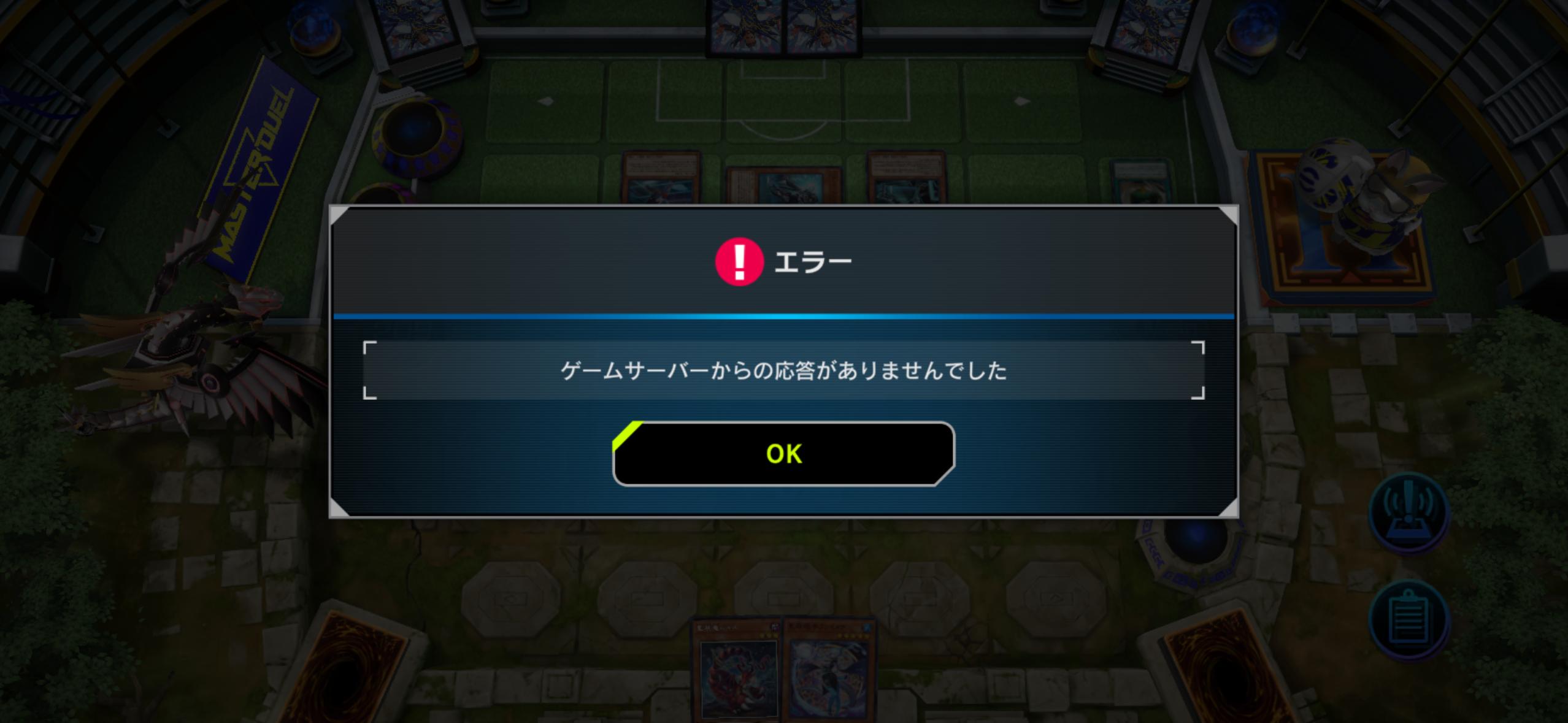
Task: Dismiss the error dialog with OK
Action: tap(783, 454)
